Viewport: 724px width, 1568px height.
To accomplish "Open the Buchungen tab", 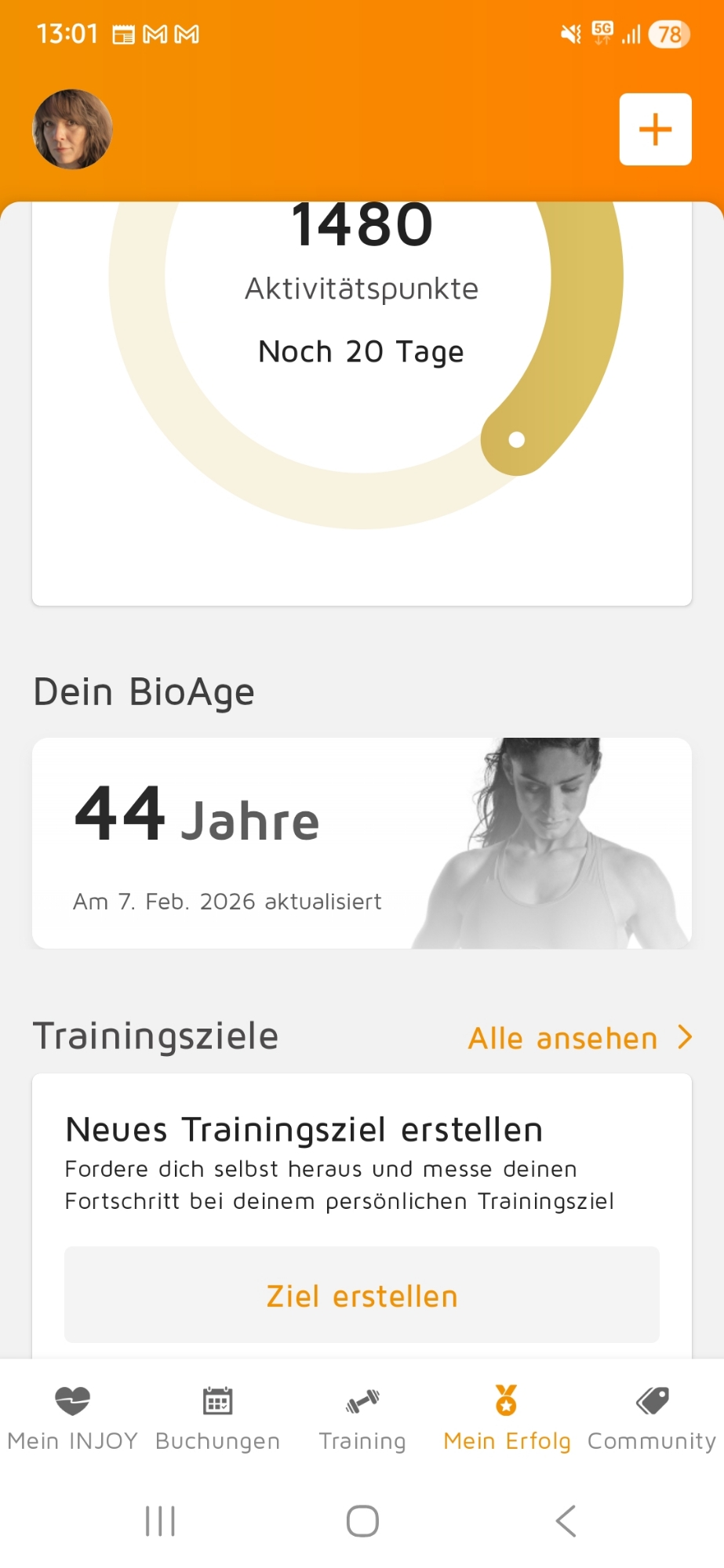I will 217,1417.
